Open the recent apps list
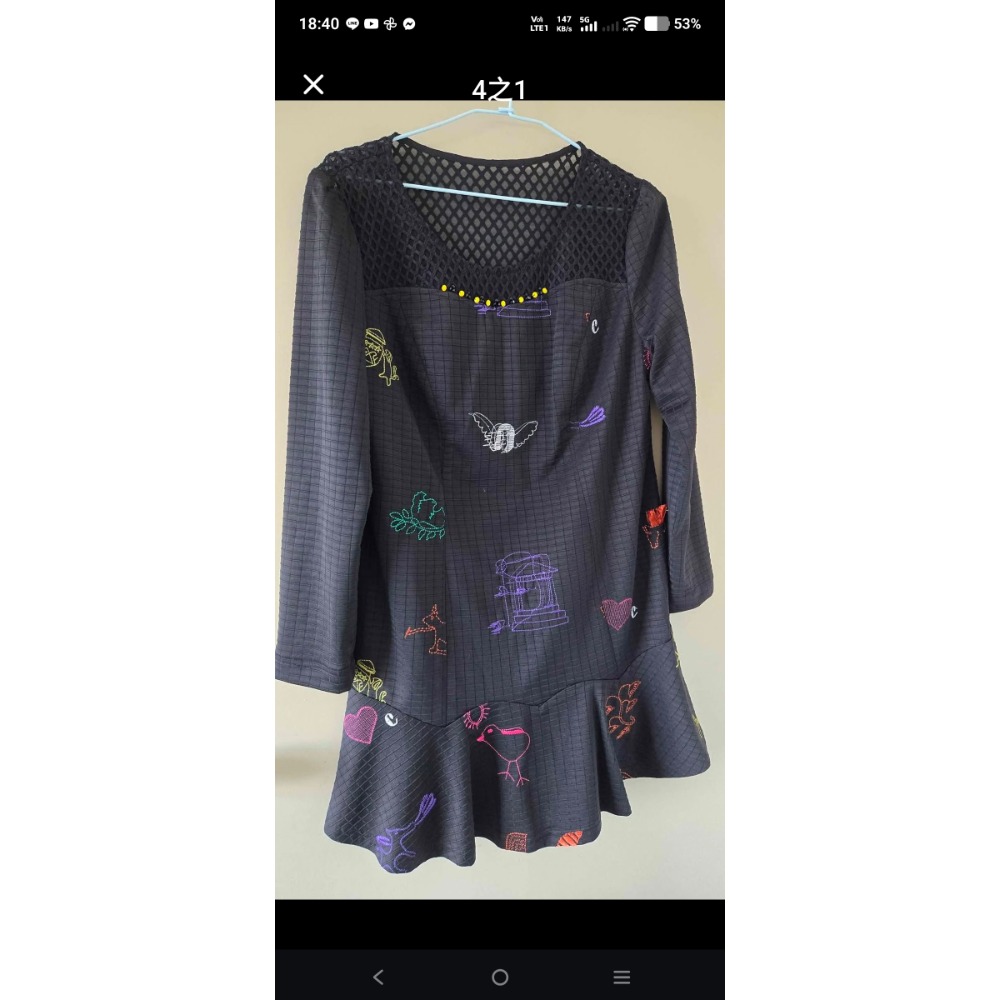 point(622,977)
